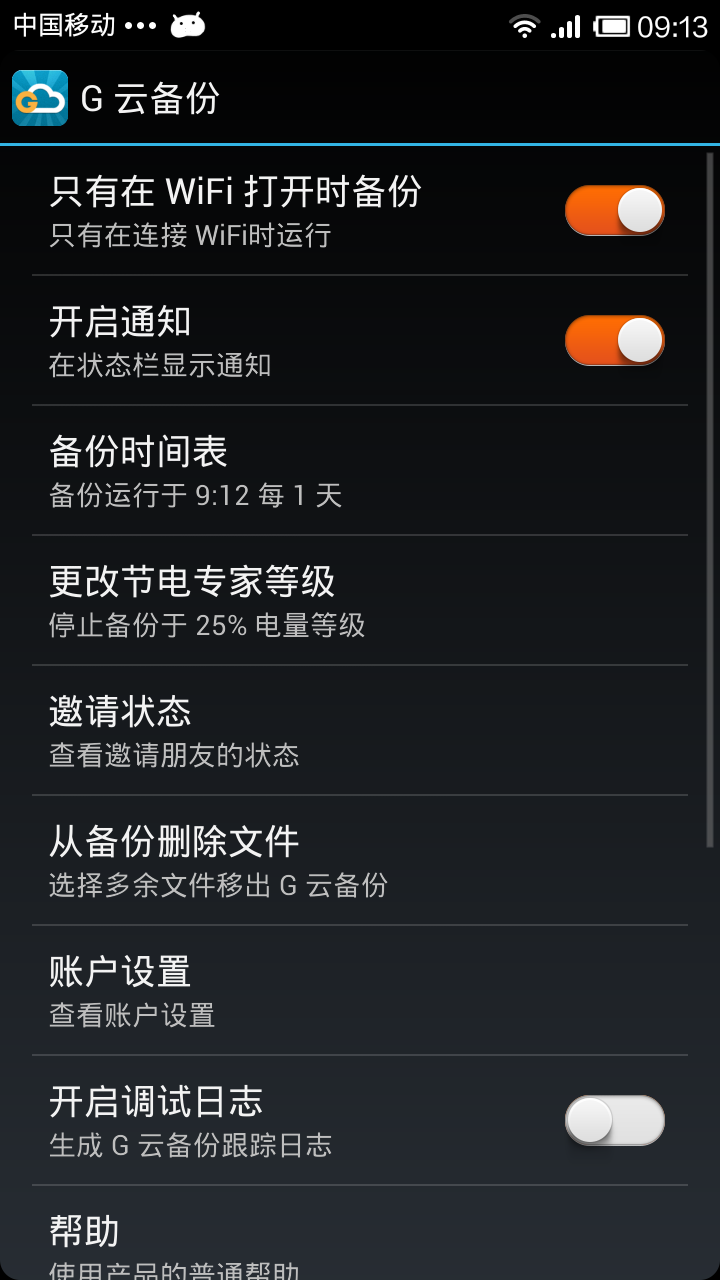This screenshot has height=1280, width=720.
Task: Enable the 开启调试日志 switch
Action: point(614,1120)
